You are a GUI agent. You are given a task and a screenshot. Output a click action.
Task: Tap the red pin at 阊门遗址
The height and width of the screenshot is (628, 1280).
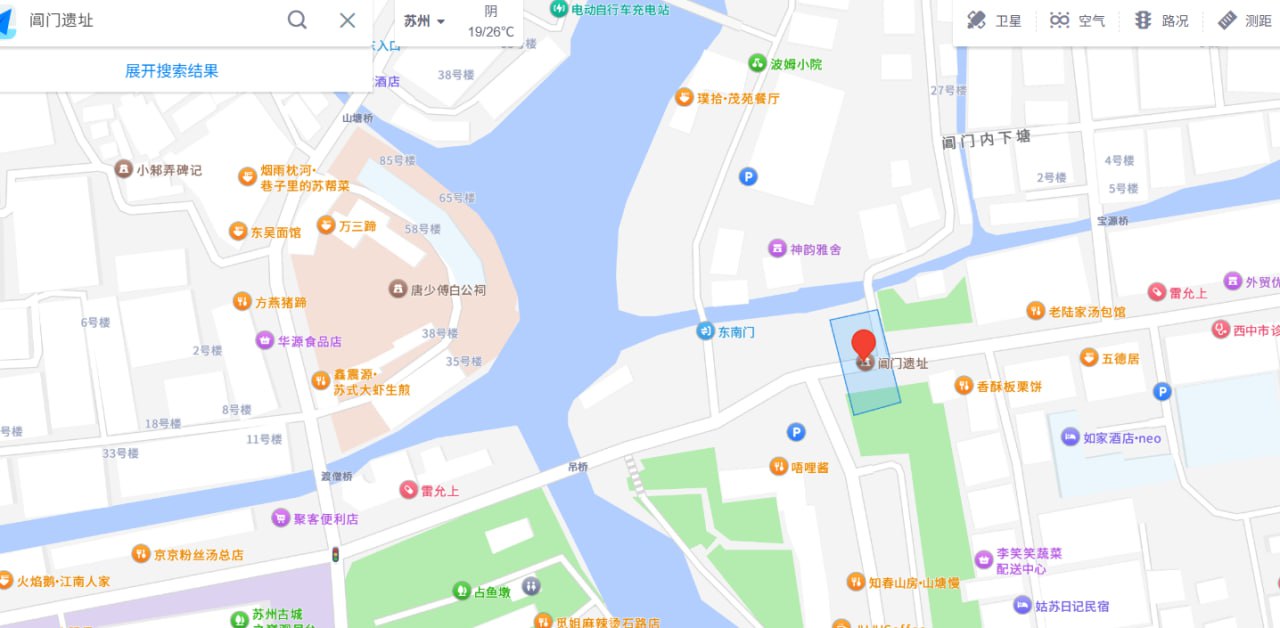coord(864,345)
